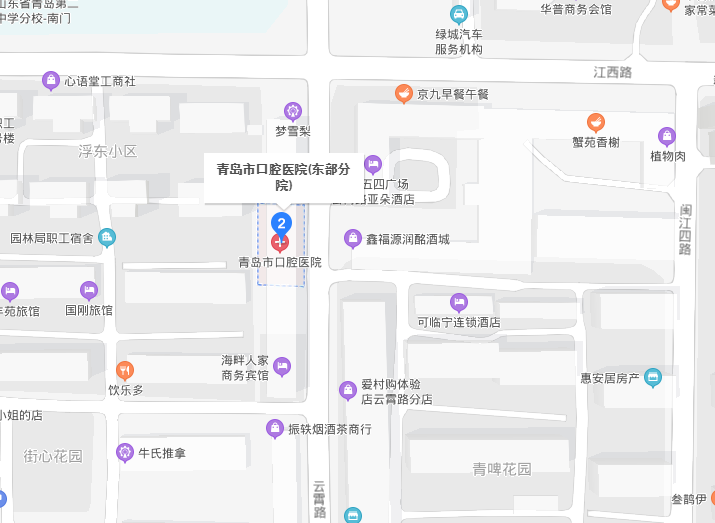
Task: Select 海畔人家商务宾馆 hotel marker
Action: click(x=282, y=367)
